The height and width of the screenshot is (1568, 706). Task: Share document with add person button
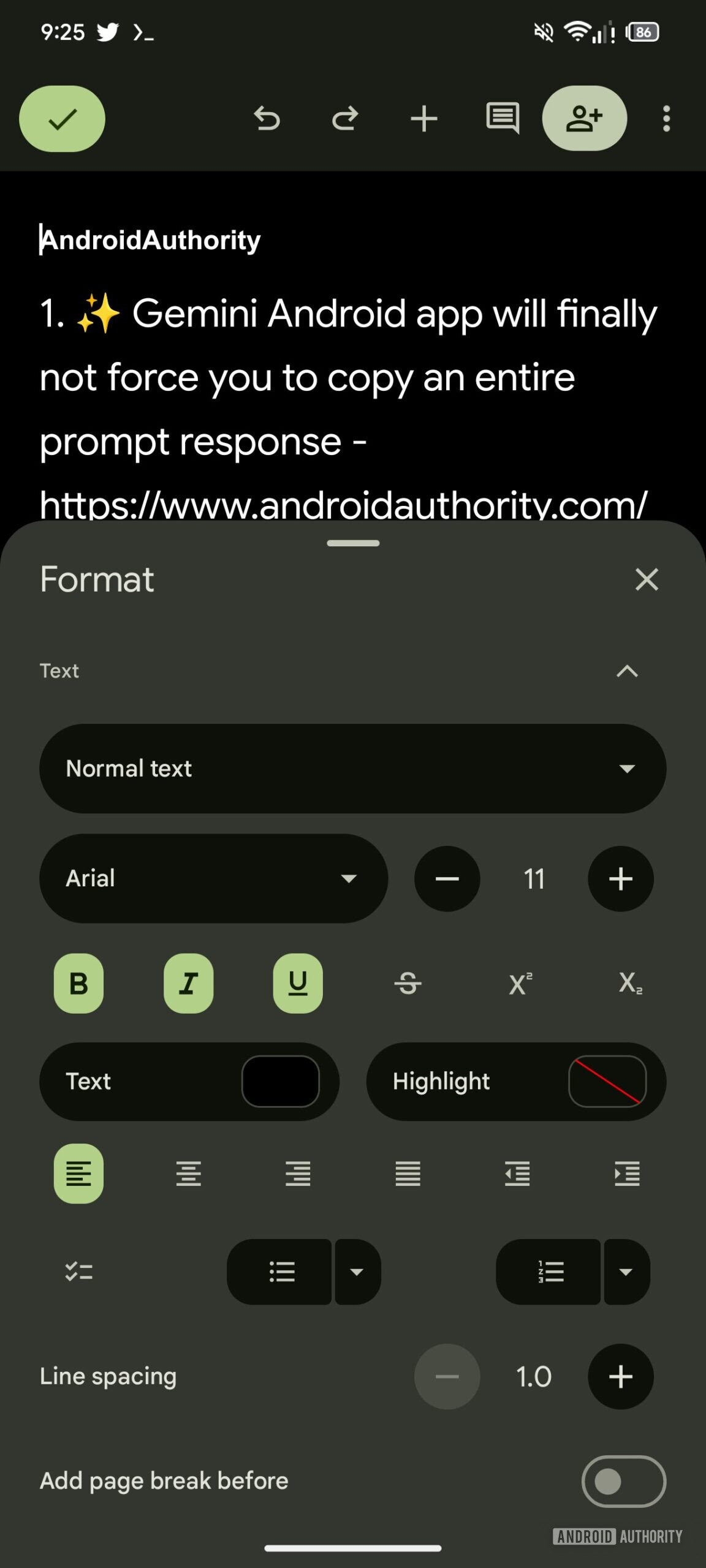(584, 118)
